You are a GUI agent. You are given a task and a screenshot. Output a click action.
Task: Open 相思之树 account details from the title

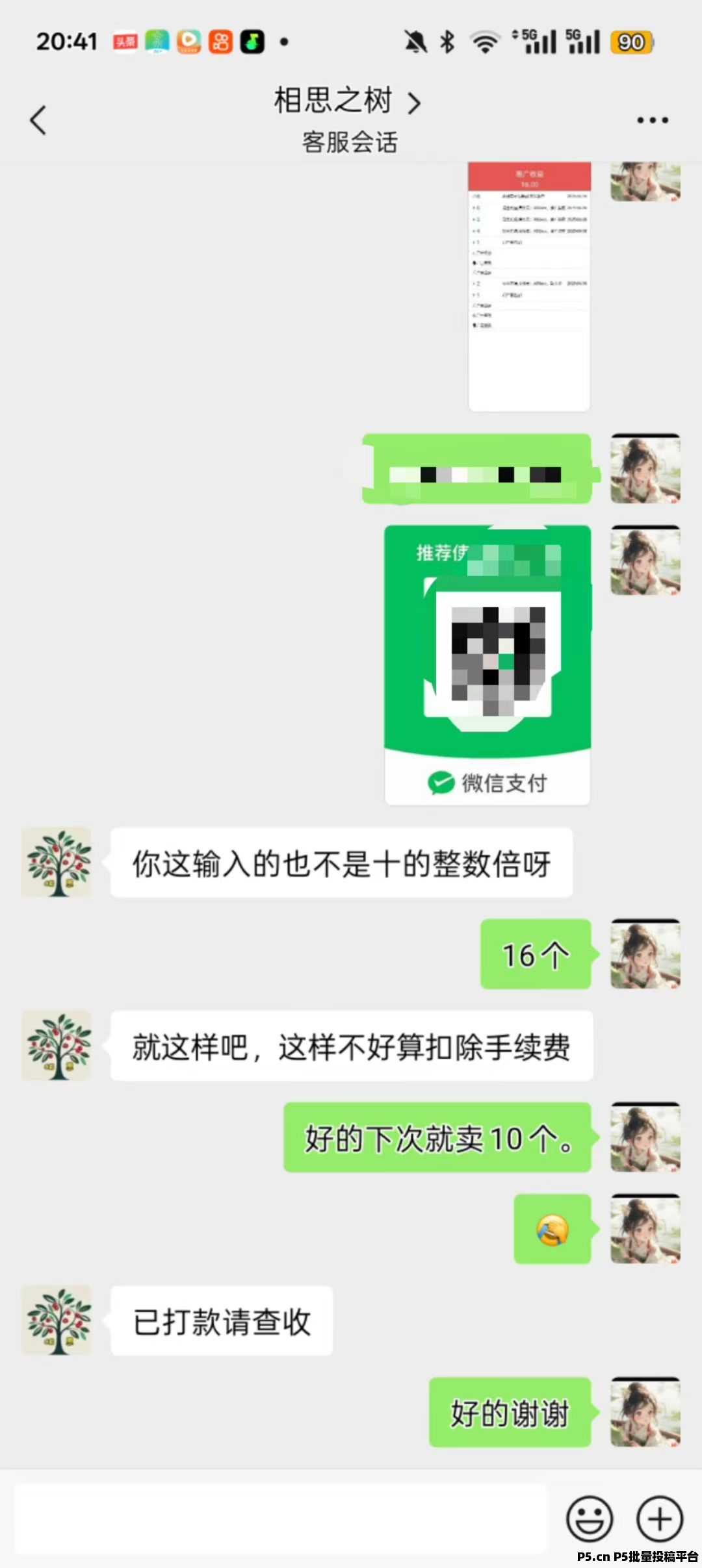pyautogui.click(x=348, y=102)
